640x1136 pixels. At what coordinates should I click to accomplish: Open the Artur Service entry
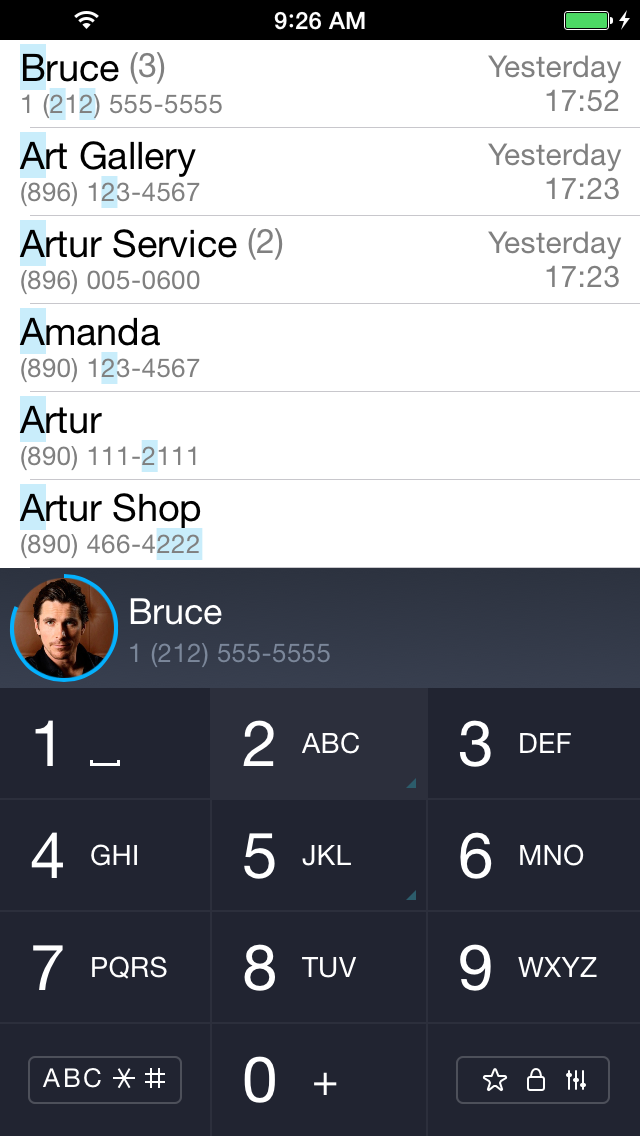[320, 260]
